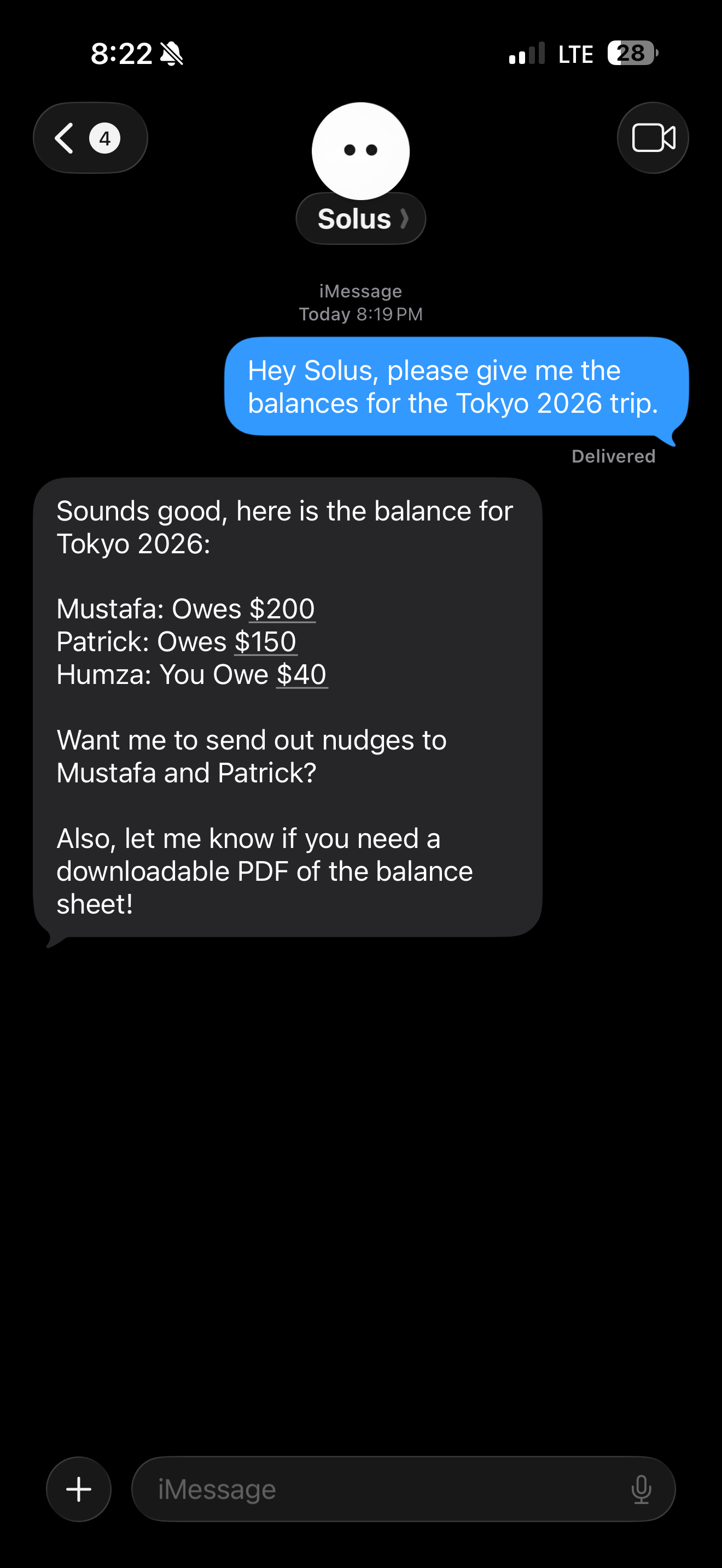
Task: Tap the muted notifications bell icon
Action: click(x=172, y=54)
